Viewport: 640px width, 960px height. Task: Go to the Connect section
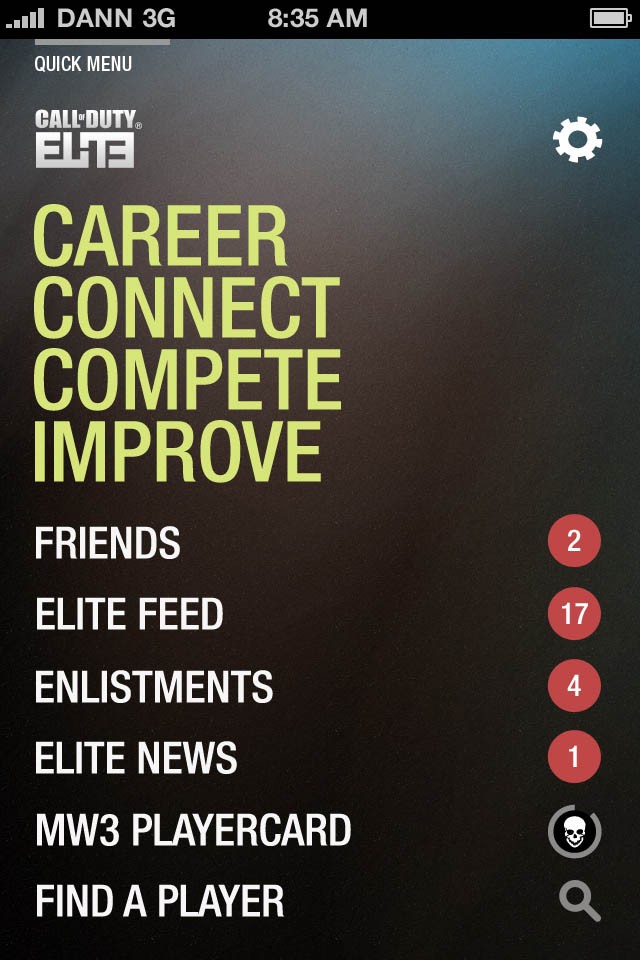[187, 308]
